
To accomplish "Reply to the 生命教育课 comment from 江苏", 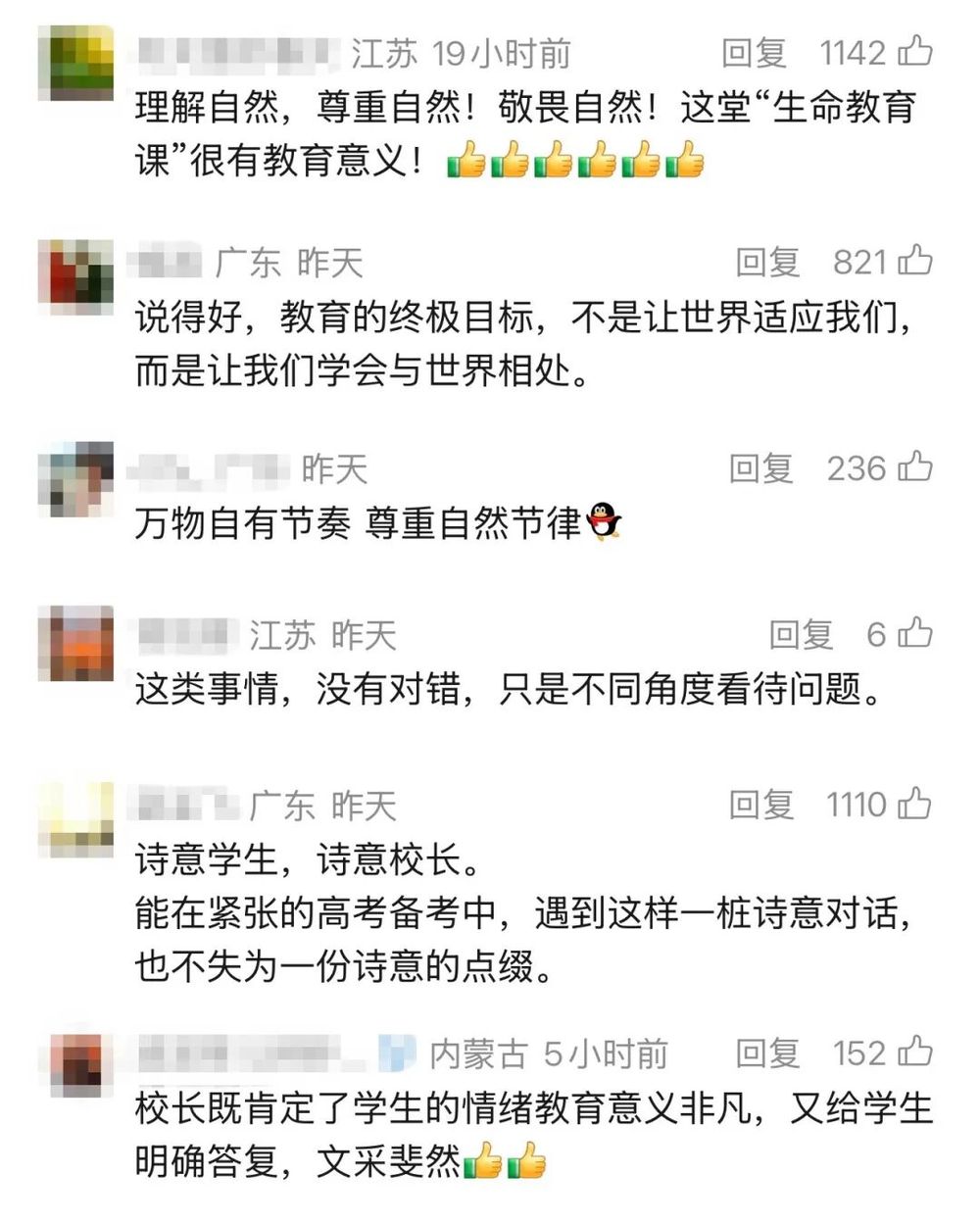I will (x=754, y=53).
